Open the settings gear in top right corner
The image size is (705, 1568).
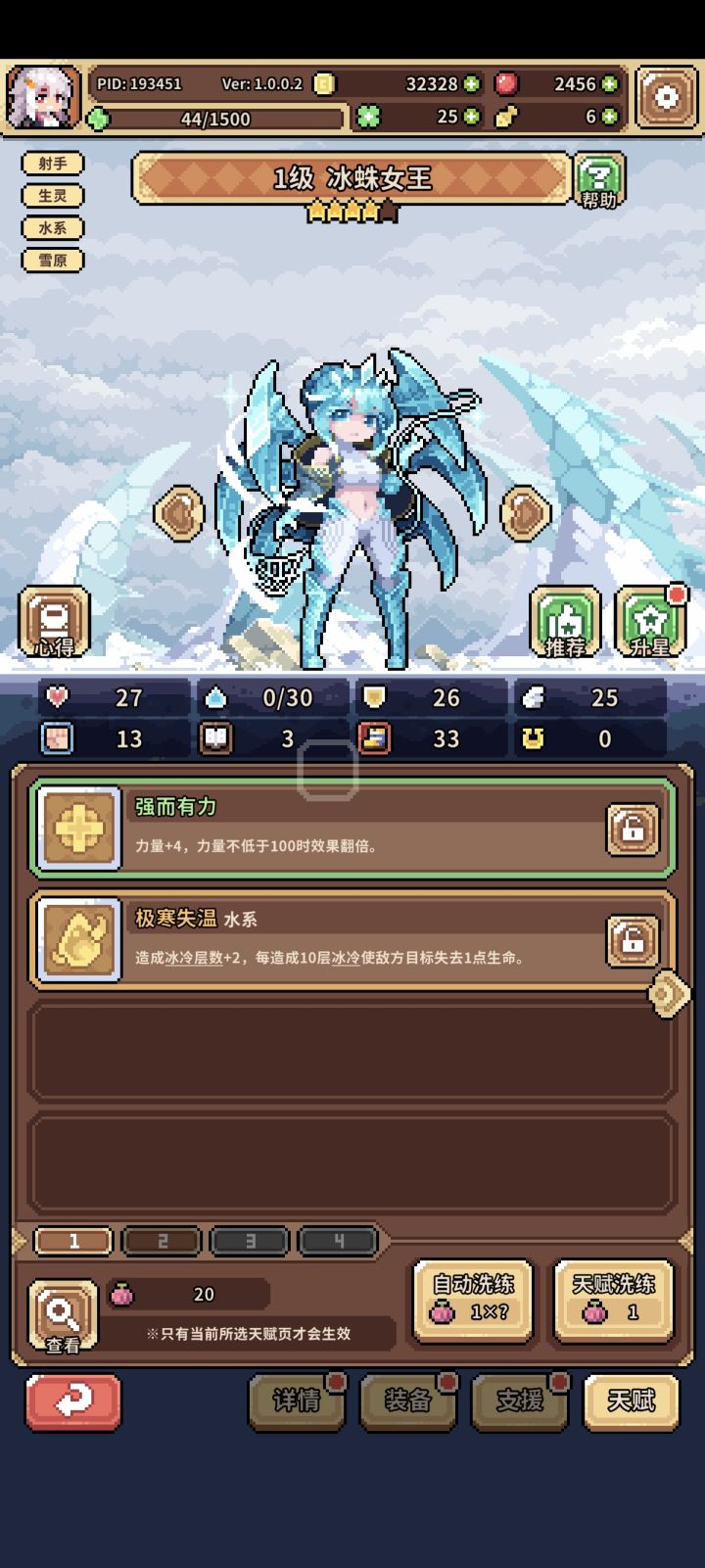(665, 97)
